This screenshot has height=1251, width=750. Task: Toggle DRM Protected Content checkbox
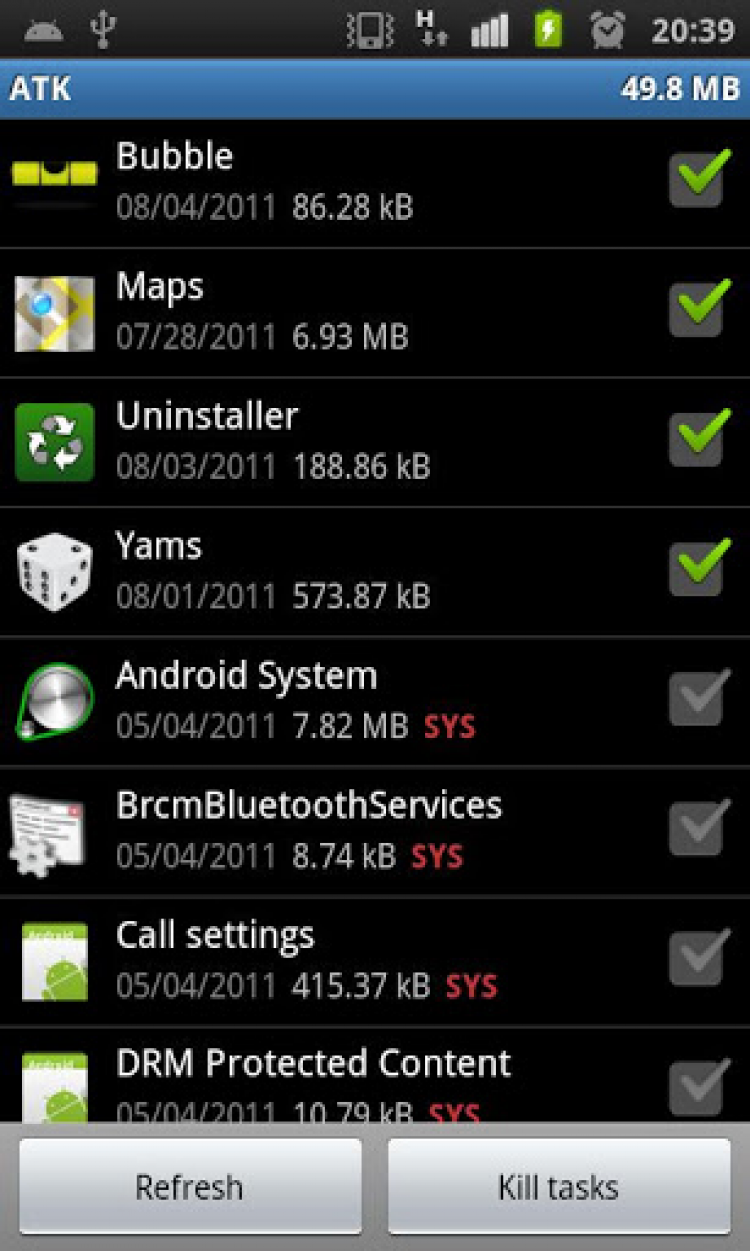(695, 1085)
